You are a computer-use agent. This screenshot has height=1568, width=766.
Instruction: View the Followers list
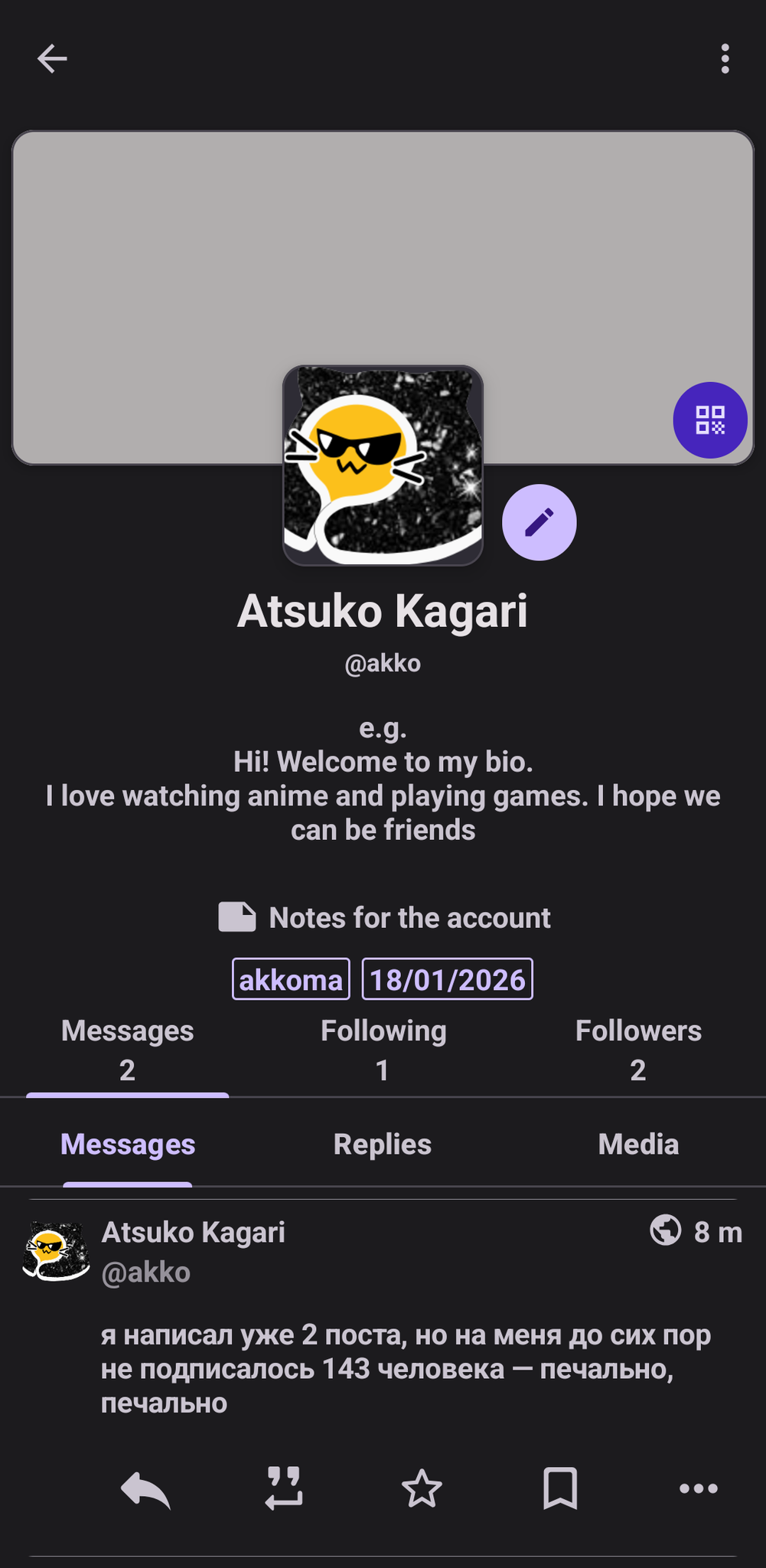pos(637,1050)
